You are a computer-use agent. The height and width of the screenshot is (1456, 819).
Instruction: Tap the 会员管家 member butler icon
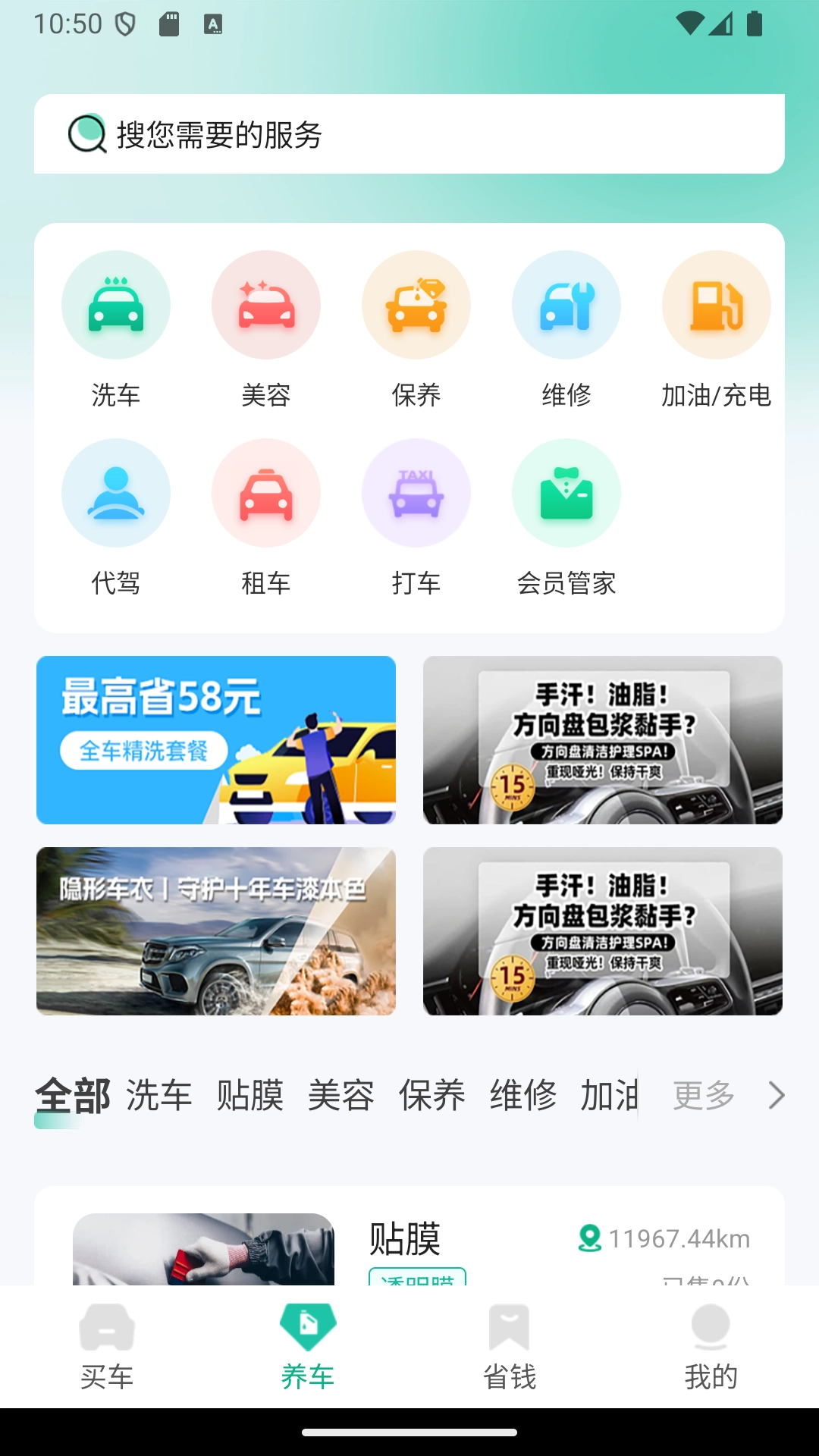tap(566, 492)
